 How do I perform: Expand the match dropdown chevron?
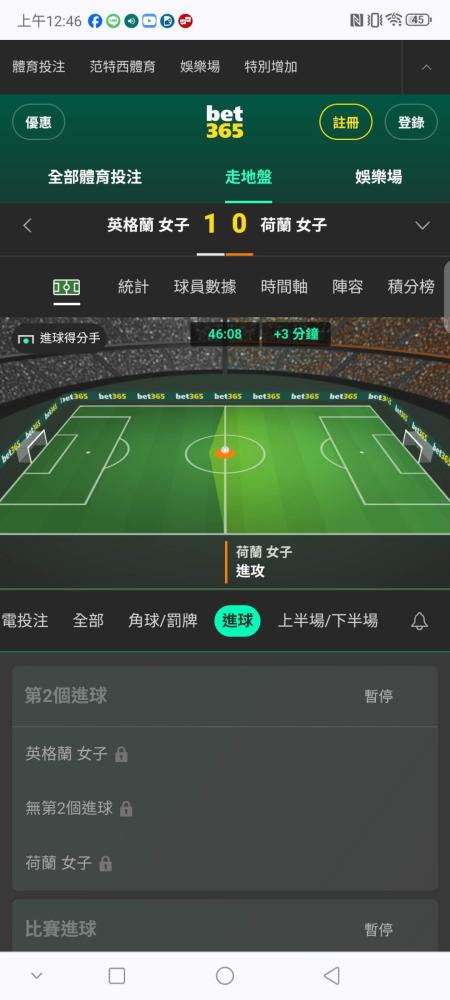coord(422,224)
